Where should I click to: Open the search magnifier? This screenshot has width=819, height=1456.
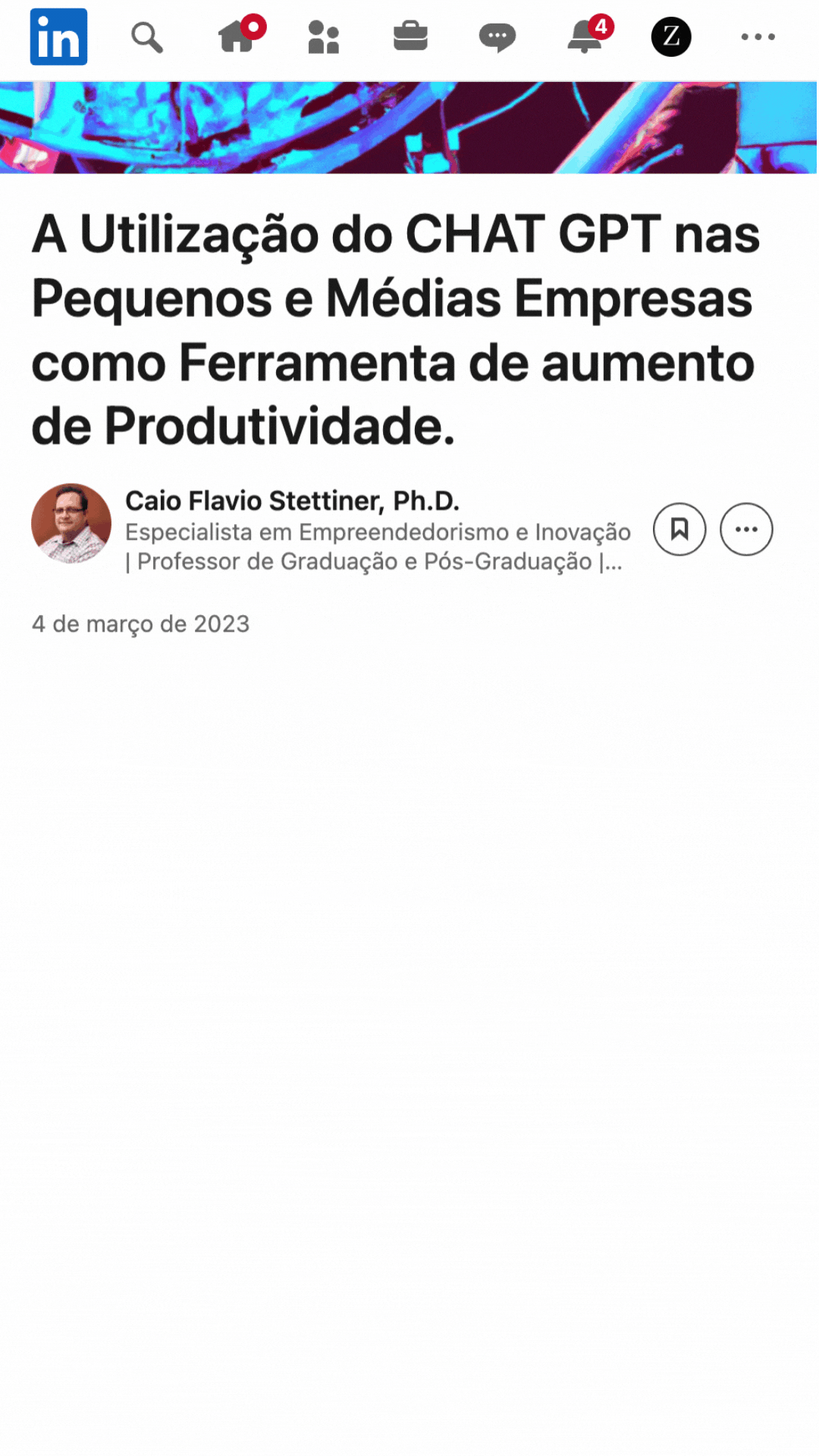[146, 37]
